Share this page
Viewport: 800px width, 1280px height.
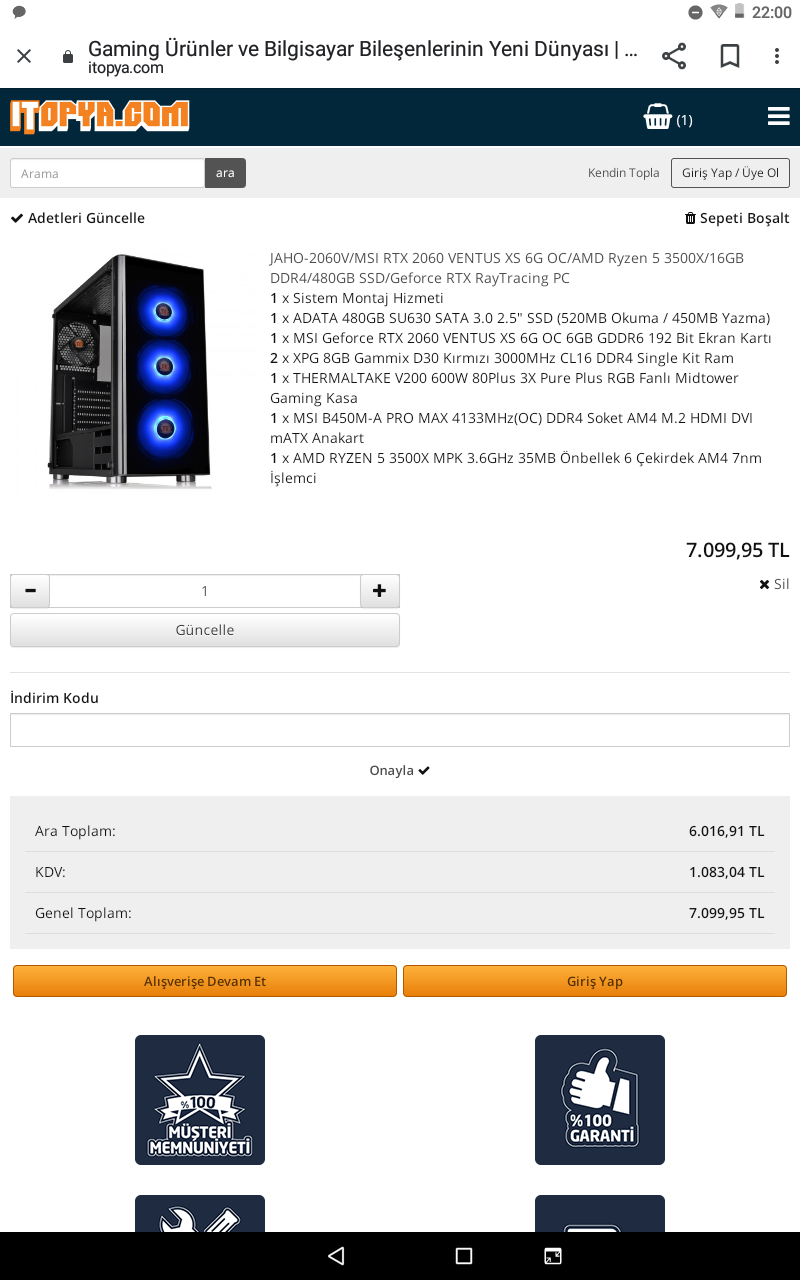pos(674,56)
